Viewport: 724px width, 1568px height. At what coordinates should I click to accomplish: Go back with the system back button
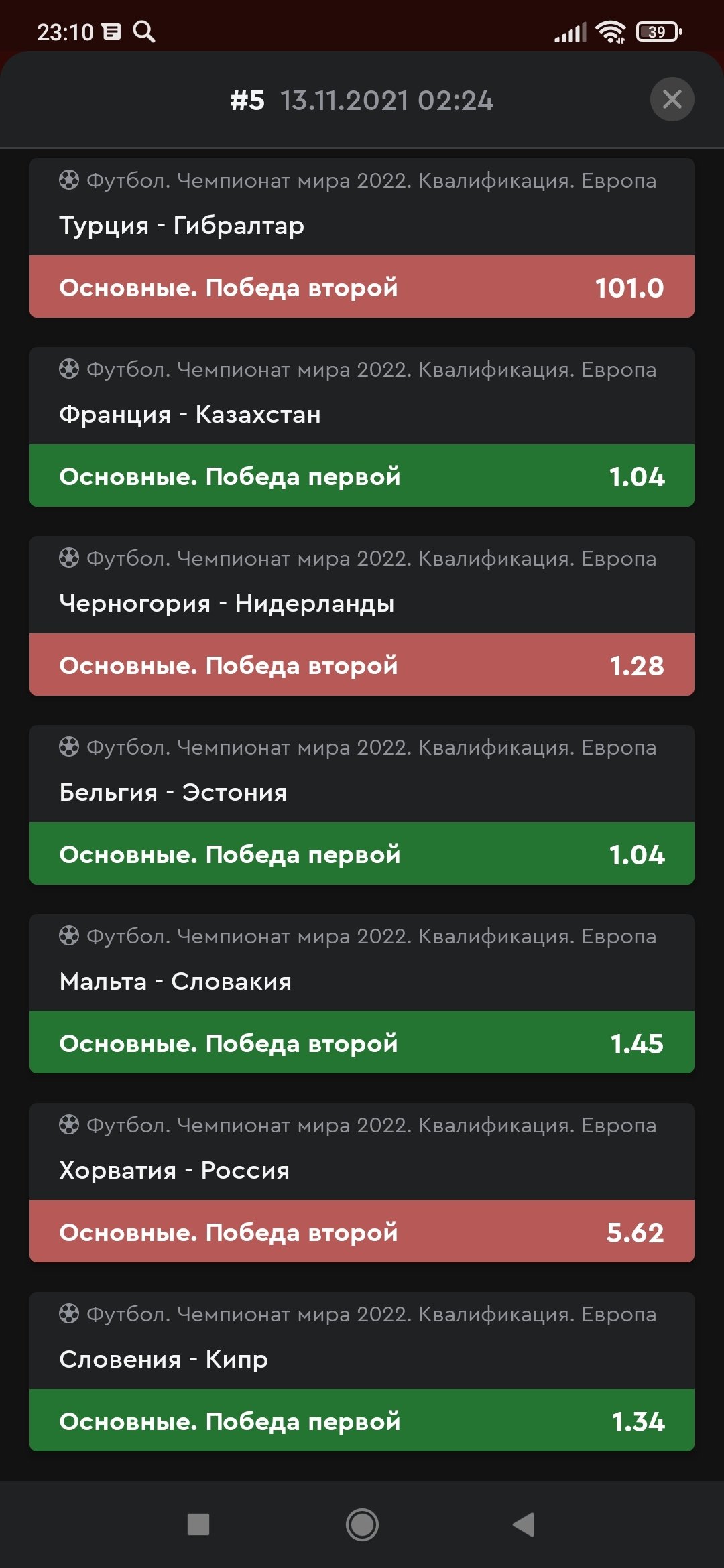coord(524,1524)
